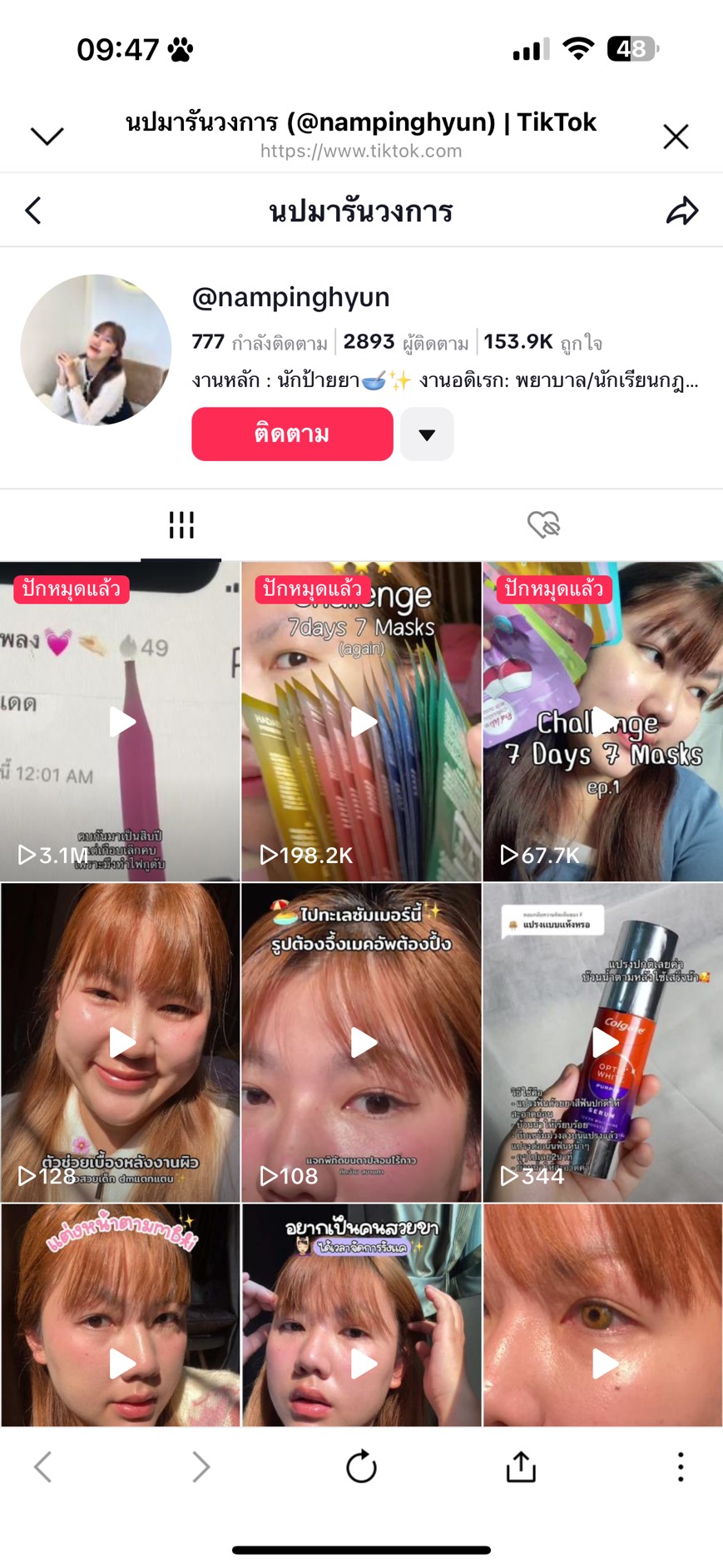Share this TikTok profile
This screenshot has width=723, height=1568.
pyautogui.click(x=682, y=211)
